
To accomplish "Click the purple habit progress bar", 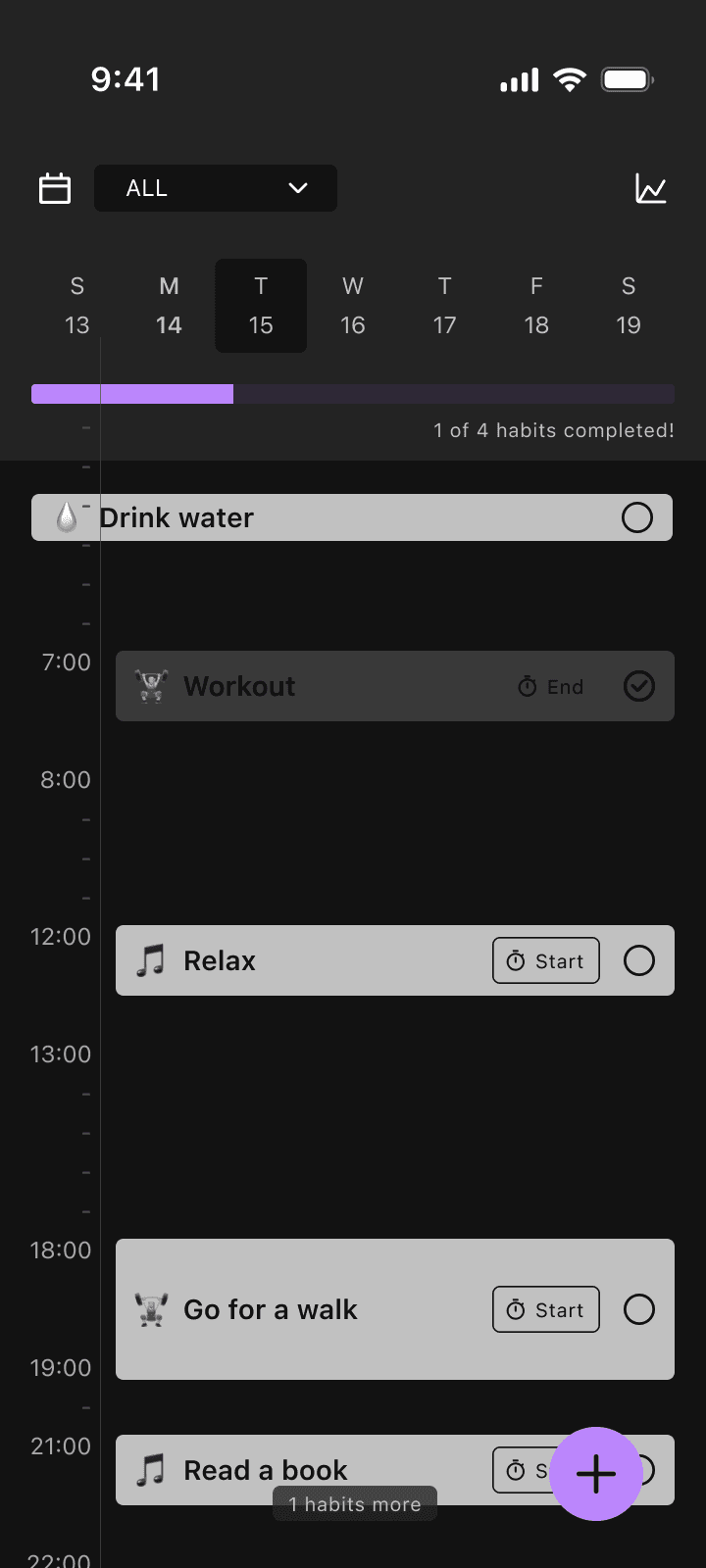I will [x=131, y=393].
